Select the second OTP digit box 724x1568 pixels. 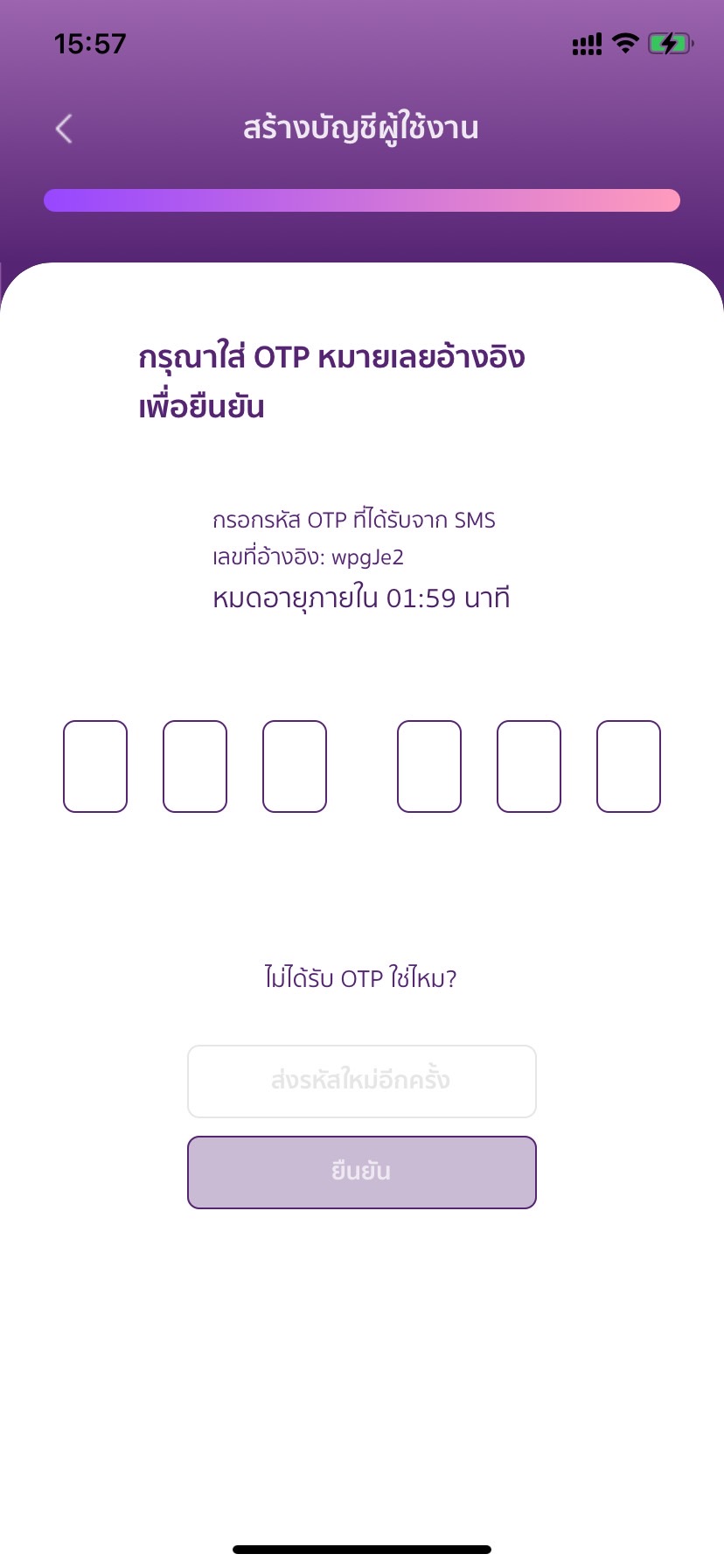(x=195, y=766)
